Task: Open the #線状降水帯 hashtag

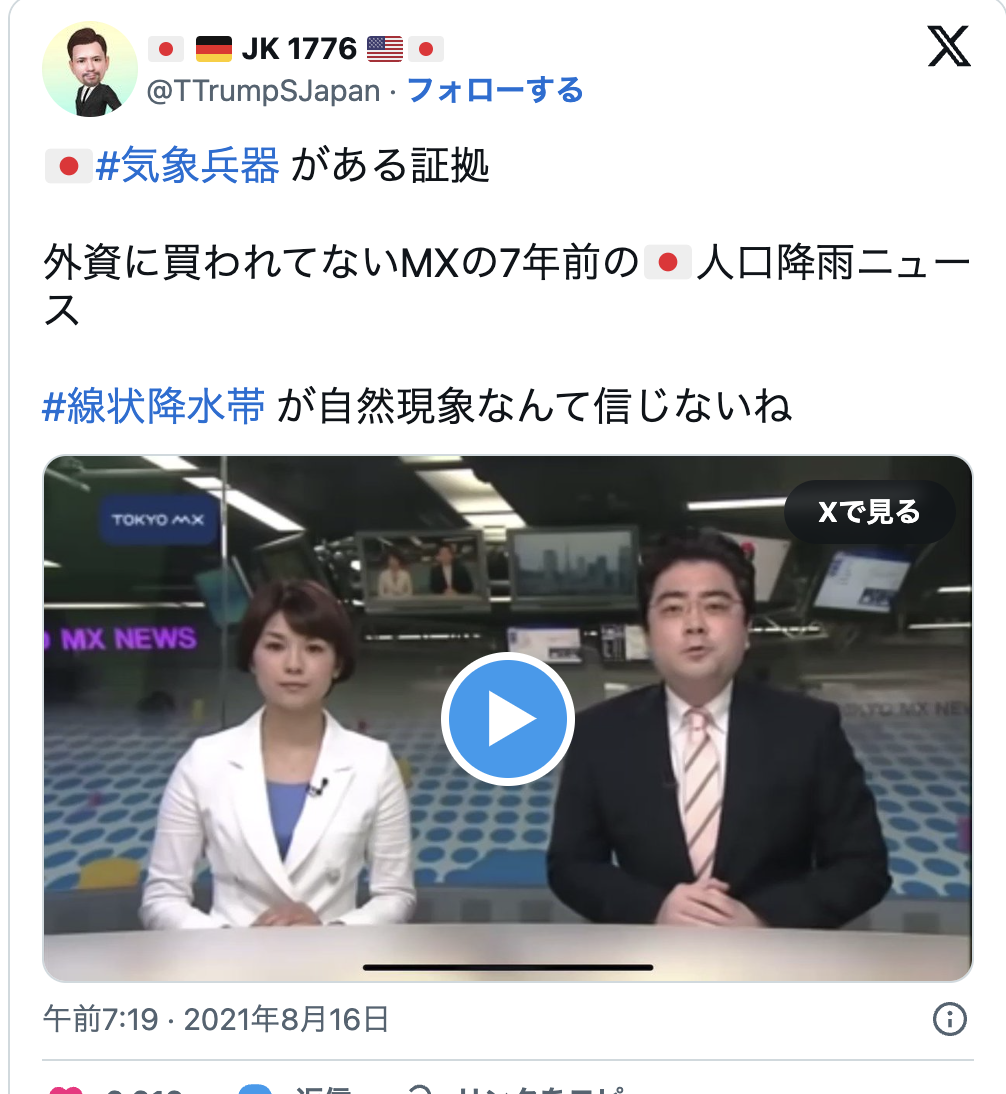Action: tap(154, 407)
